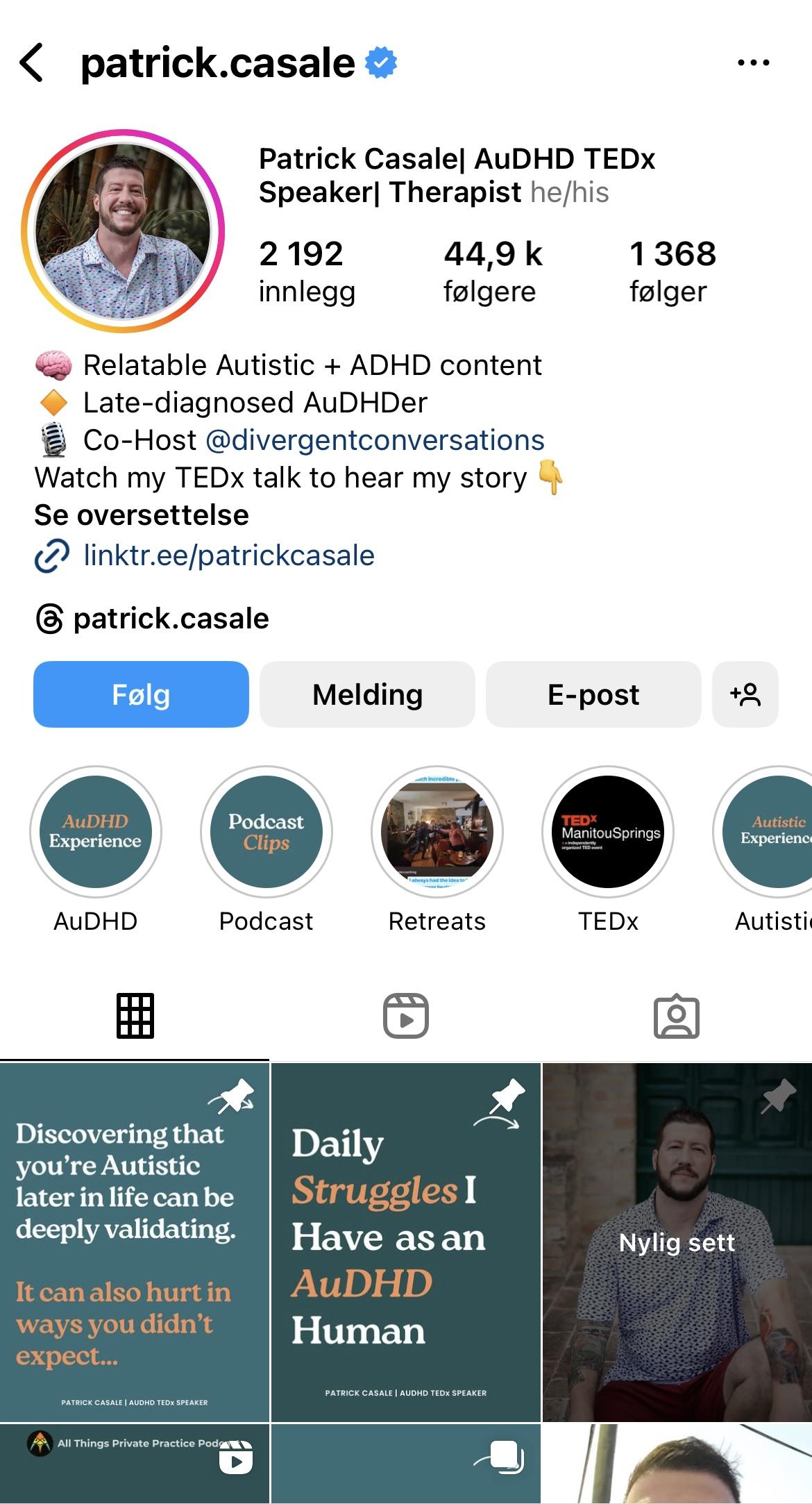Switch to the tagged photos tab
812x1504 pixels.
pyautogui.click(x=677, y=1017)
